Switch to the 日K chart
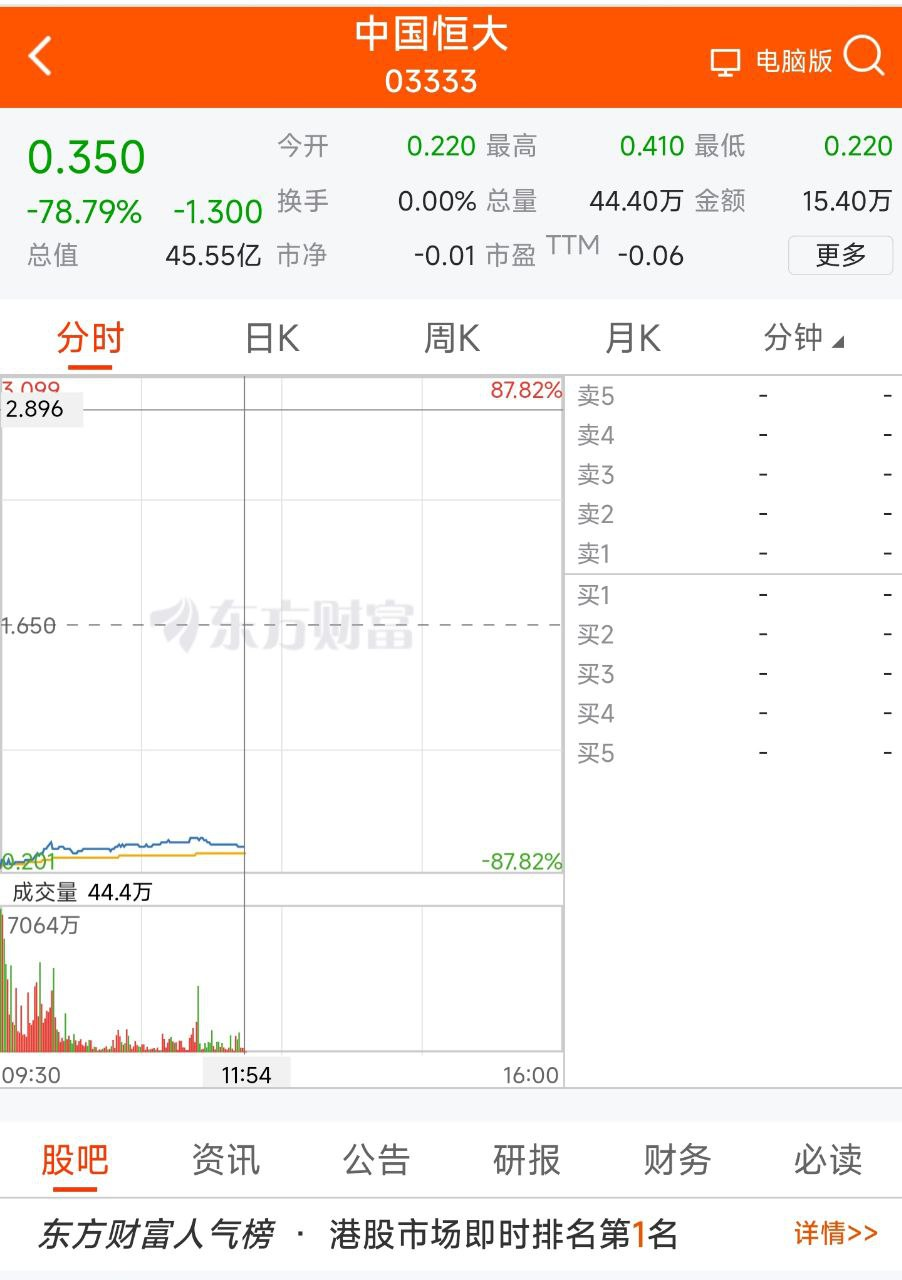Screen dimensions: 902x1280 (x=272, y=339)
